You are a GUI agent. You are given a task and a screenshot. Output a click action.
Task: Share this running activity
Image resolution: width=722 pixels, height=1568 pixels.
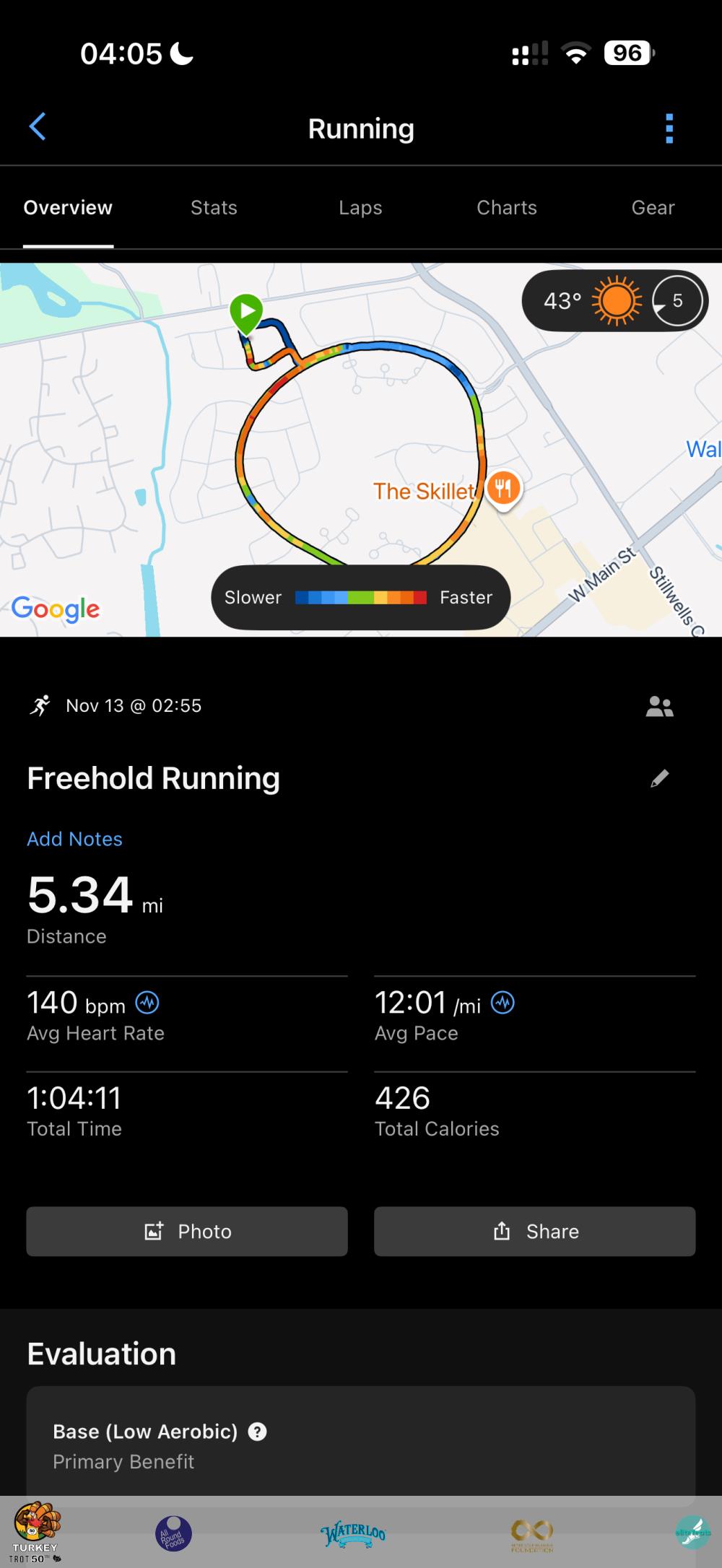(534, 1232)
